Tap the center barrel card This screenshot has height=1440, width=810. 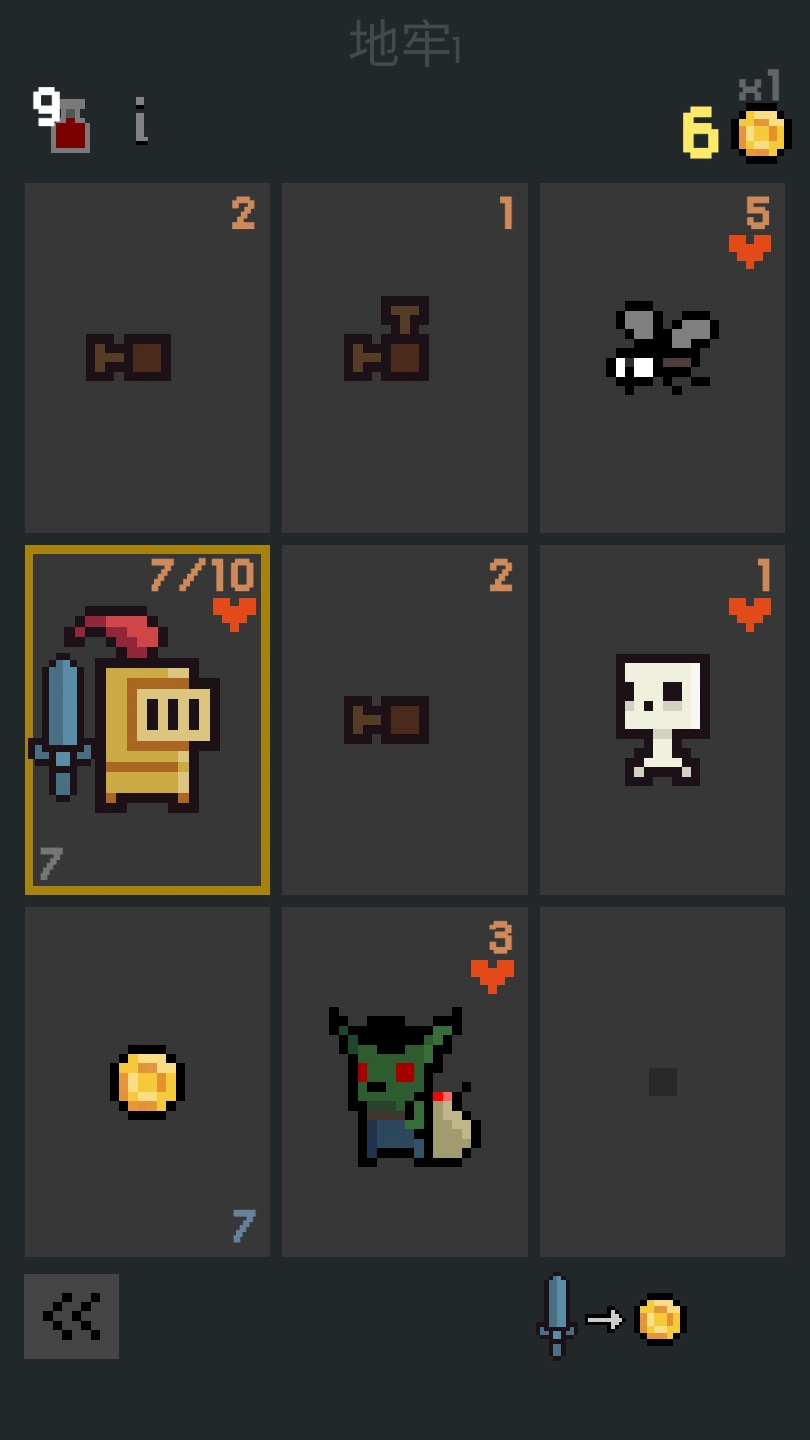[404, 719]
